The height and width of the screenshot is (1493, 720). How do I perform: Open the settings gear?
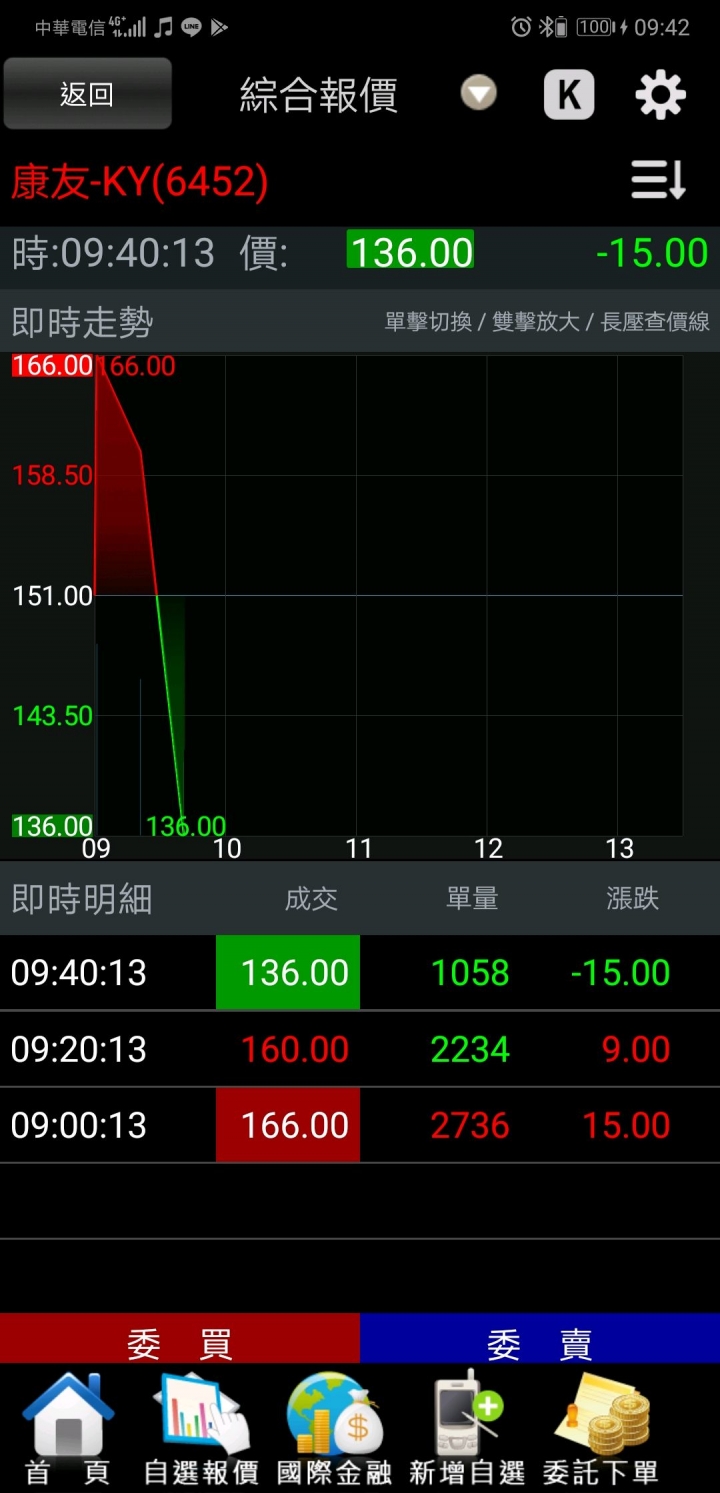pos(661,95)
